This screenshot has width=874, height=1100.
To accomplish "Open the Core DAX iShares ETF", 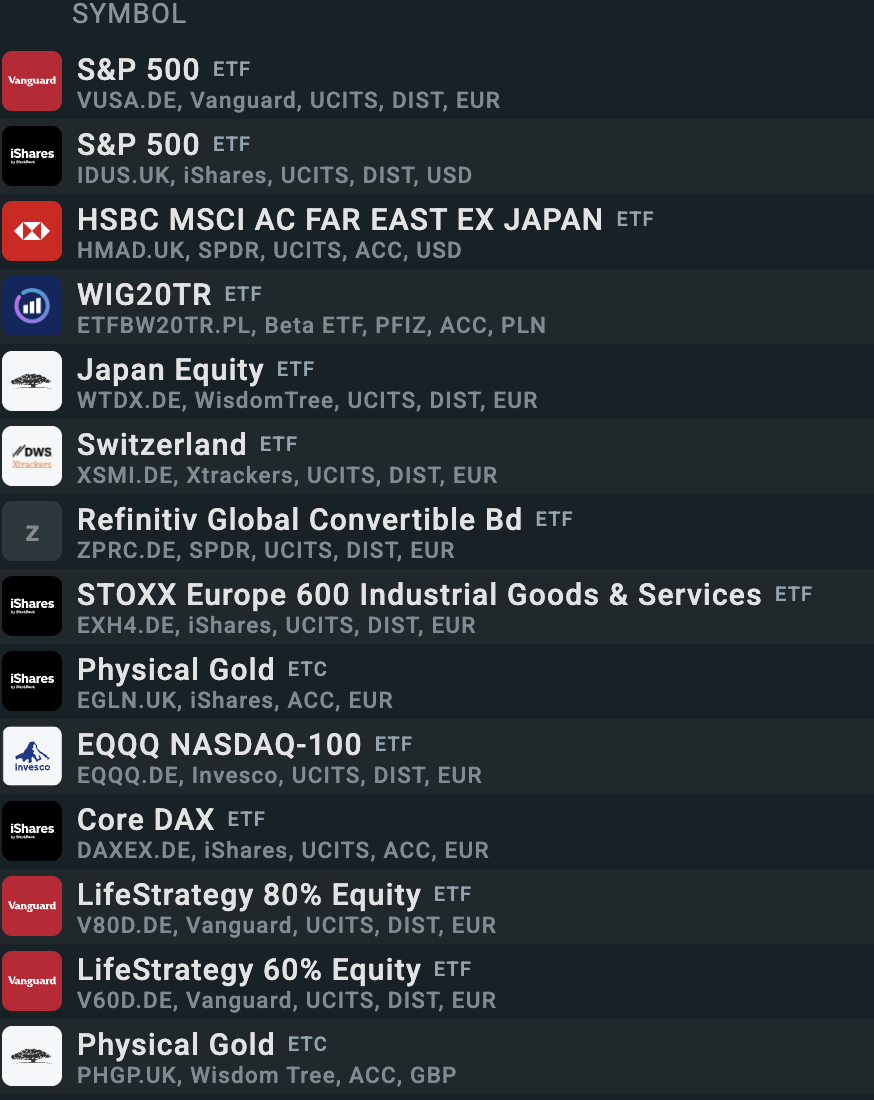I will click(x=283, y=832).
